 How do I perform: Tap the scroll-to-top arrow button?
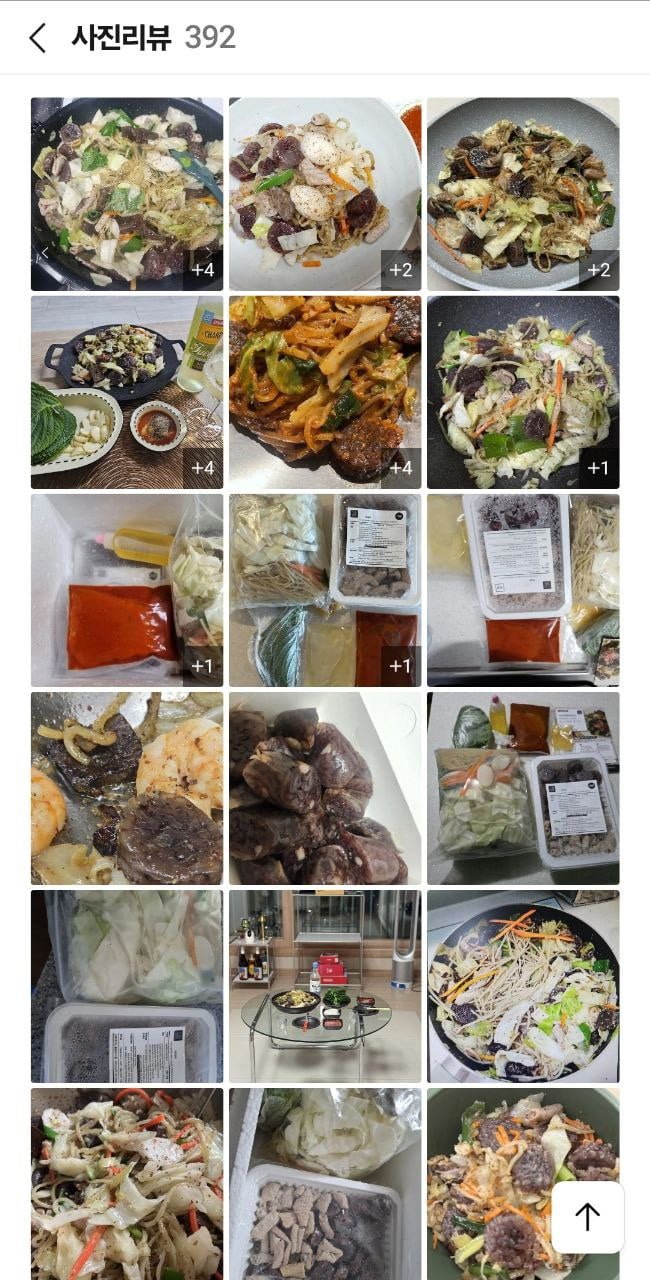click(x=587, y=1216)
